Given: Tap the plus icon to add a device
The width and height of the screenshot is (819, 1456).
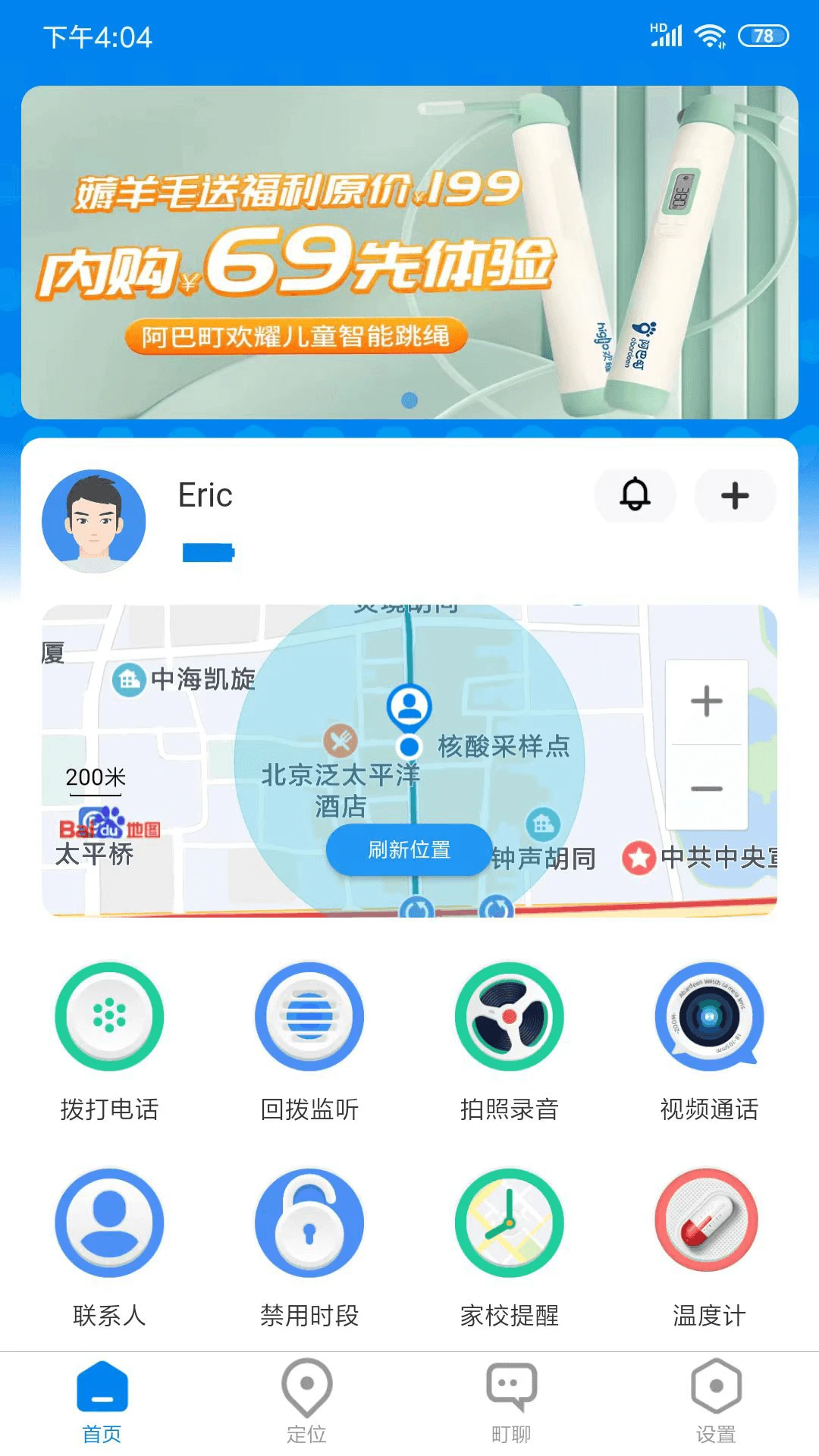Looking at the screenshot, I should 734,495.
